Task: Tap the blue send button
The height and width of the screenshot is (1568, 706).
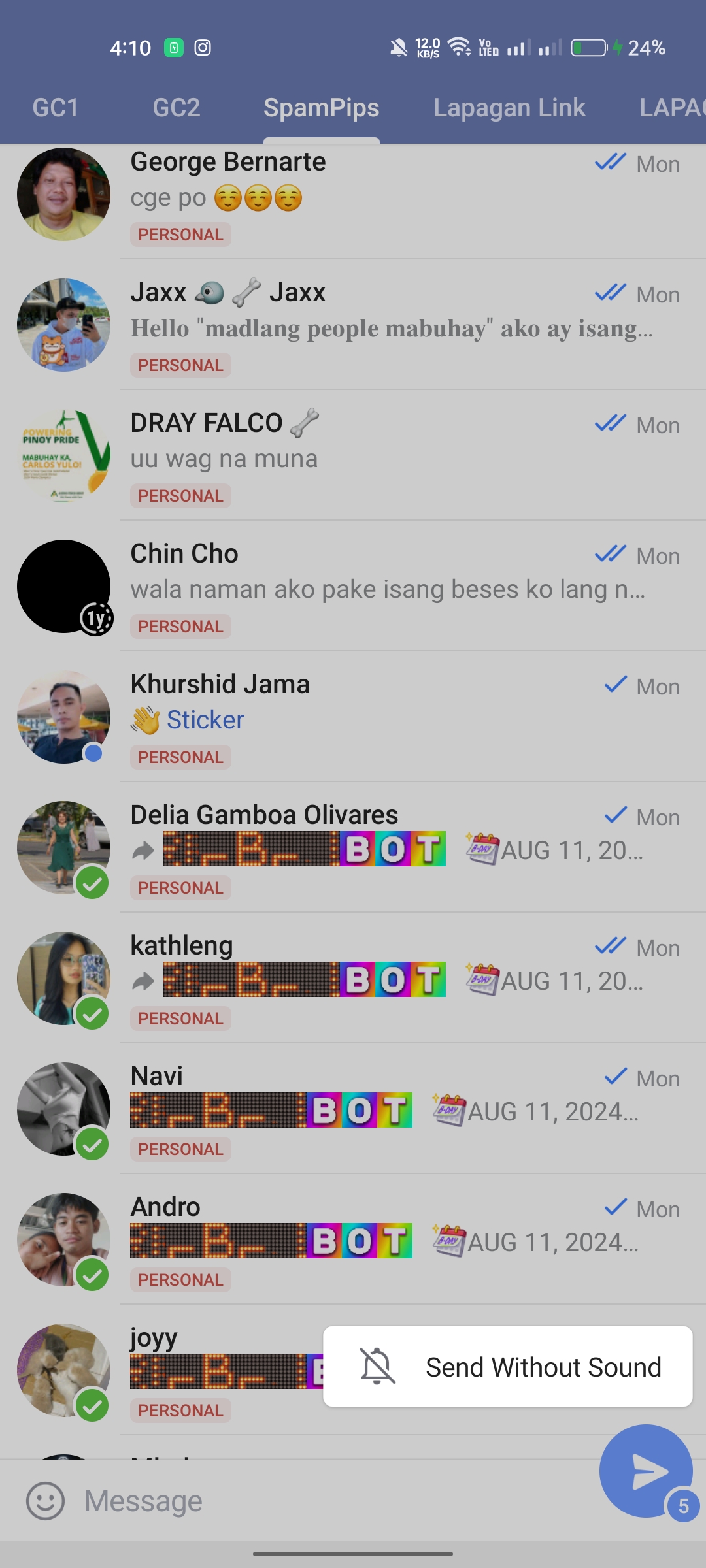Action: pyautogui.click(x=645, y=1471)
